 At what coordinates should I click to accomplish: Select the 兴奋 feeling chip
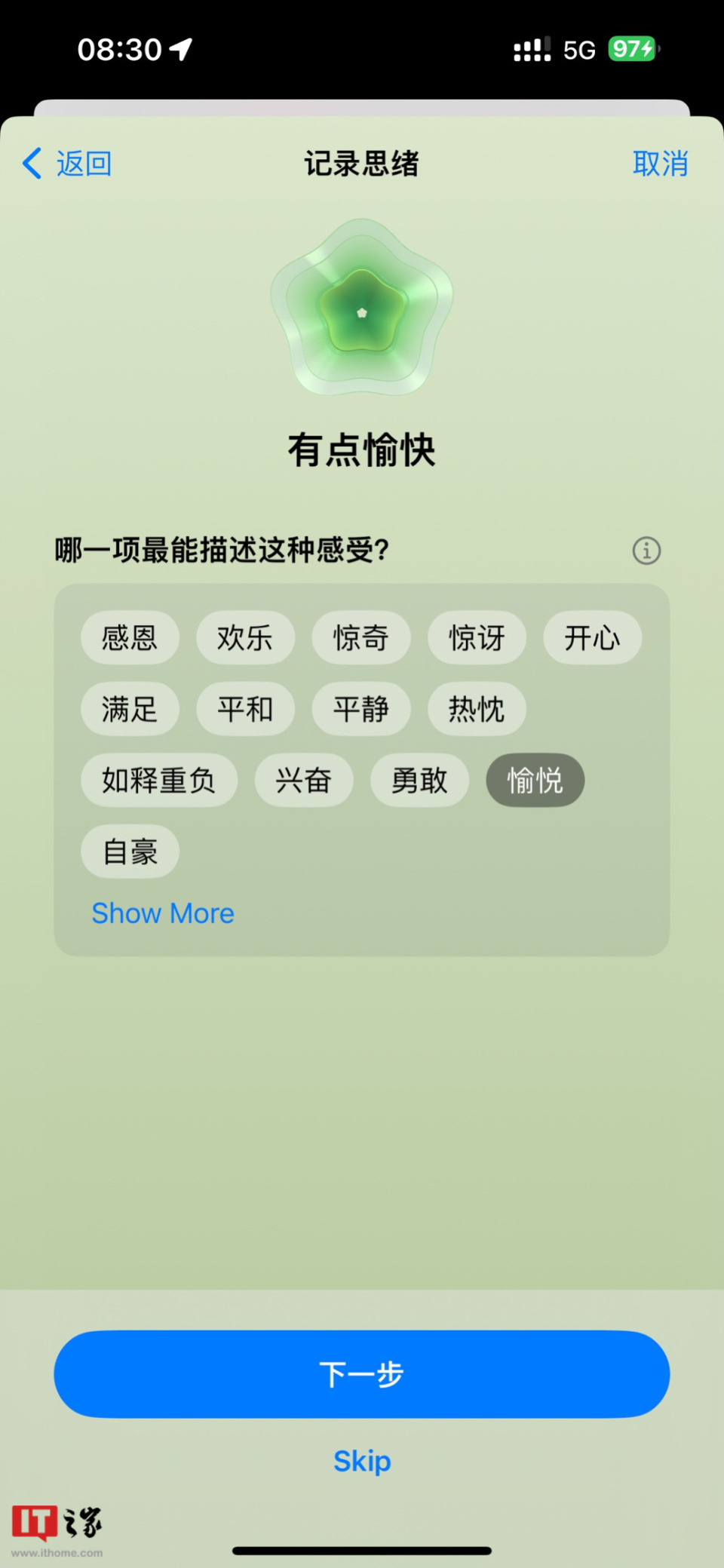tap(304, 781)
